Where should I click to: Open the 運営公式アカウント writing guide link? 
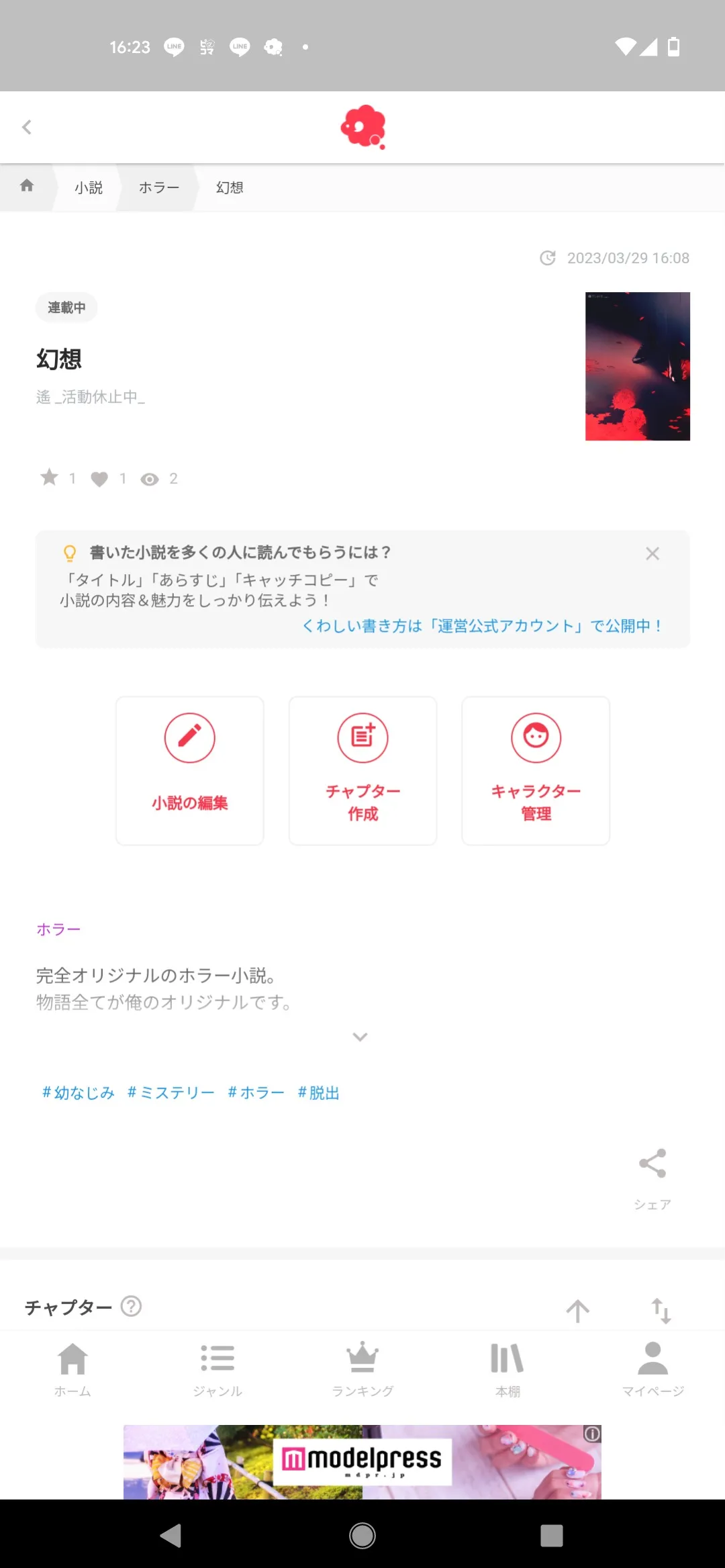point(483,626)
